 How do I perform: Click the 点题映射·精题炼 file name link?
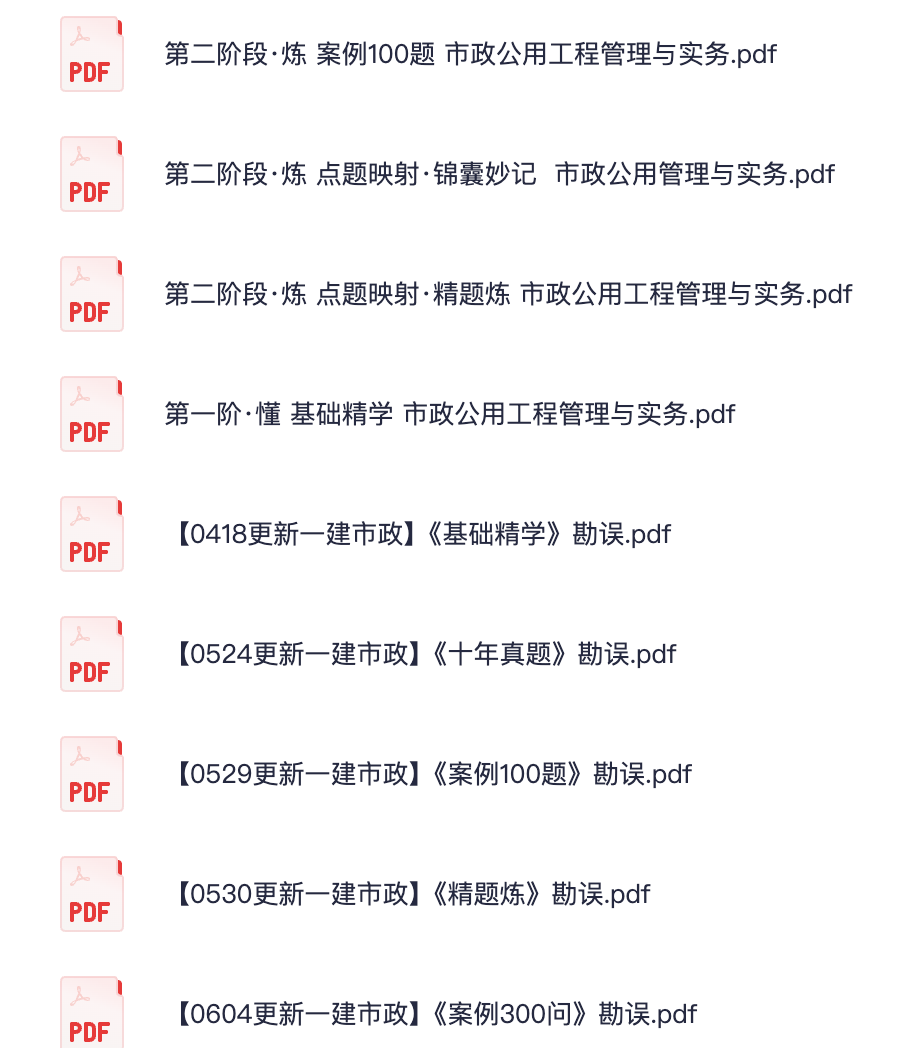508,294
